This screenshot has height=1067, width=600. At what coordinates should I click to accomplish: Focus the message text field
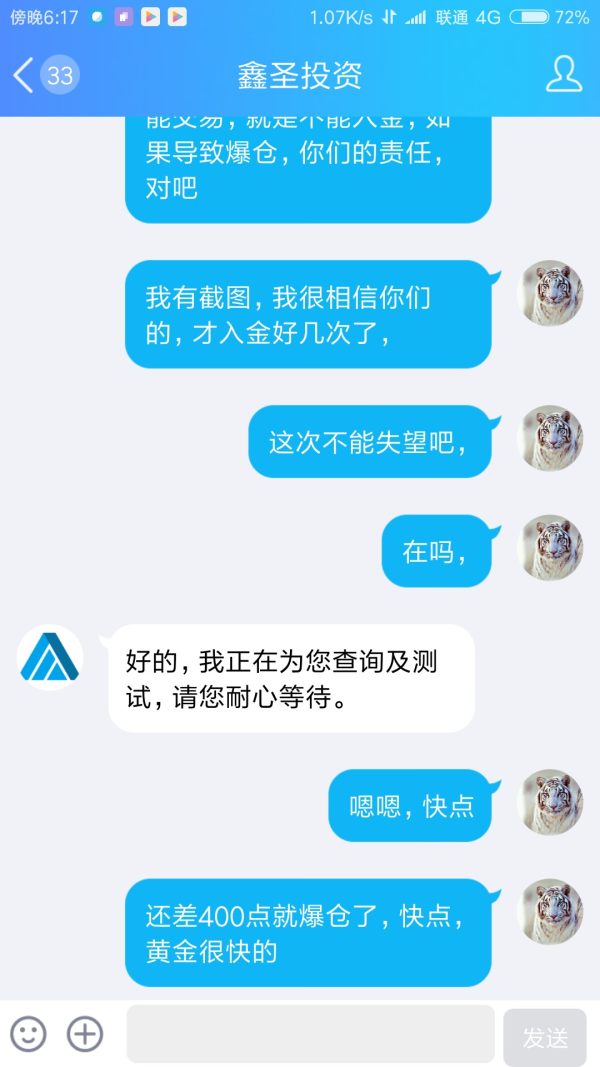(x=310, y=1034)
